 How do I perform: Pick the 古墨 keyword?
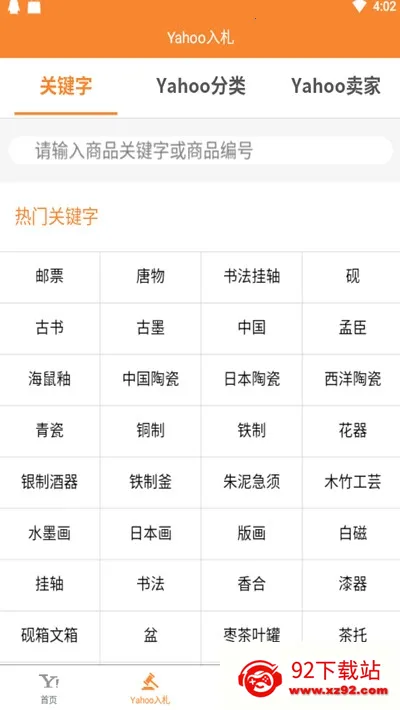[150, 327]
